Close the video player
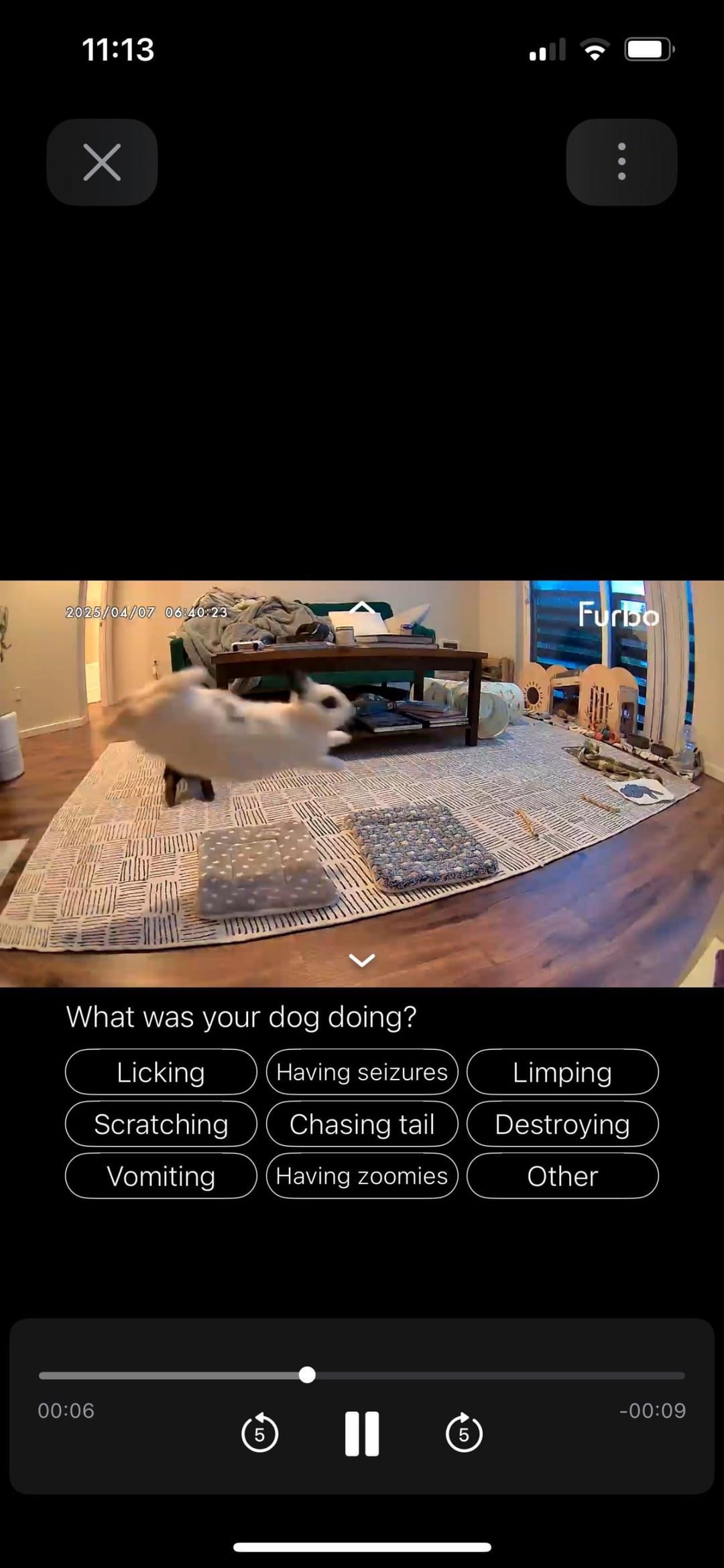The height and width of the screenshot is (1568, 724). [102, 162]
